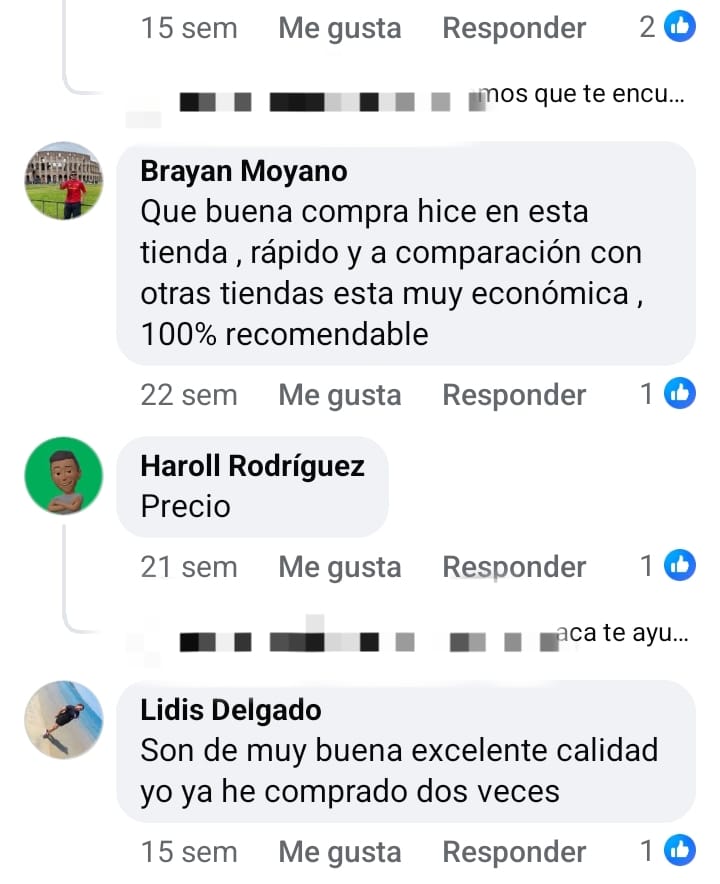
Task: Tap the name Brayan Moyano
Action: (244, 171)
